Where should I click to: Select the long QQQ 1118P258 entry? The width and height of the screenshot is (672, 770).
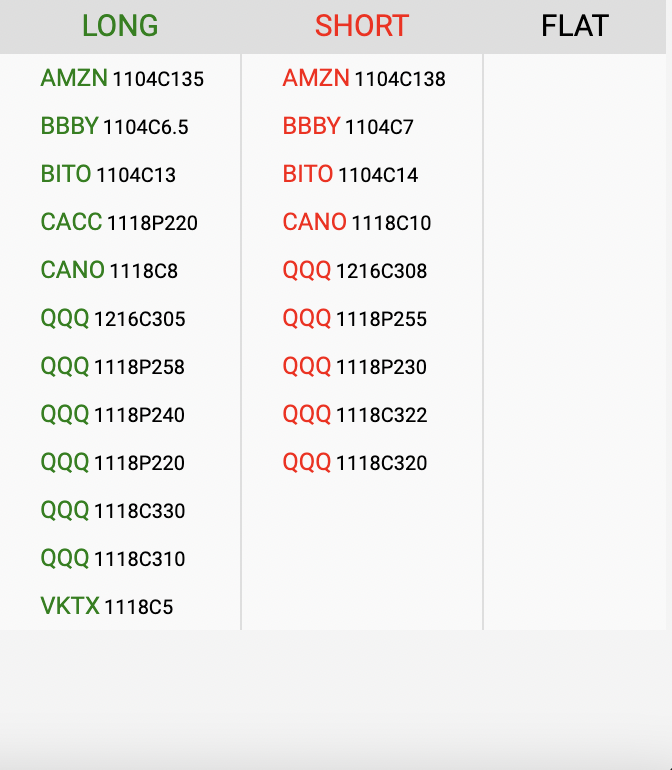(113, 366)
